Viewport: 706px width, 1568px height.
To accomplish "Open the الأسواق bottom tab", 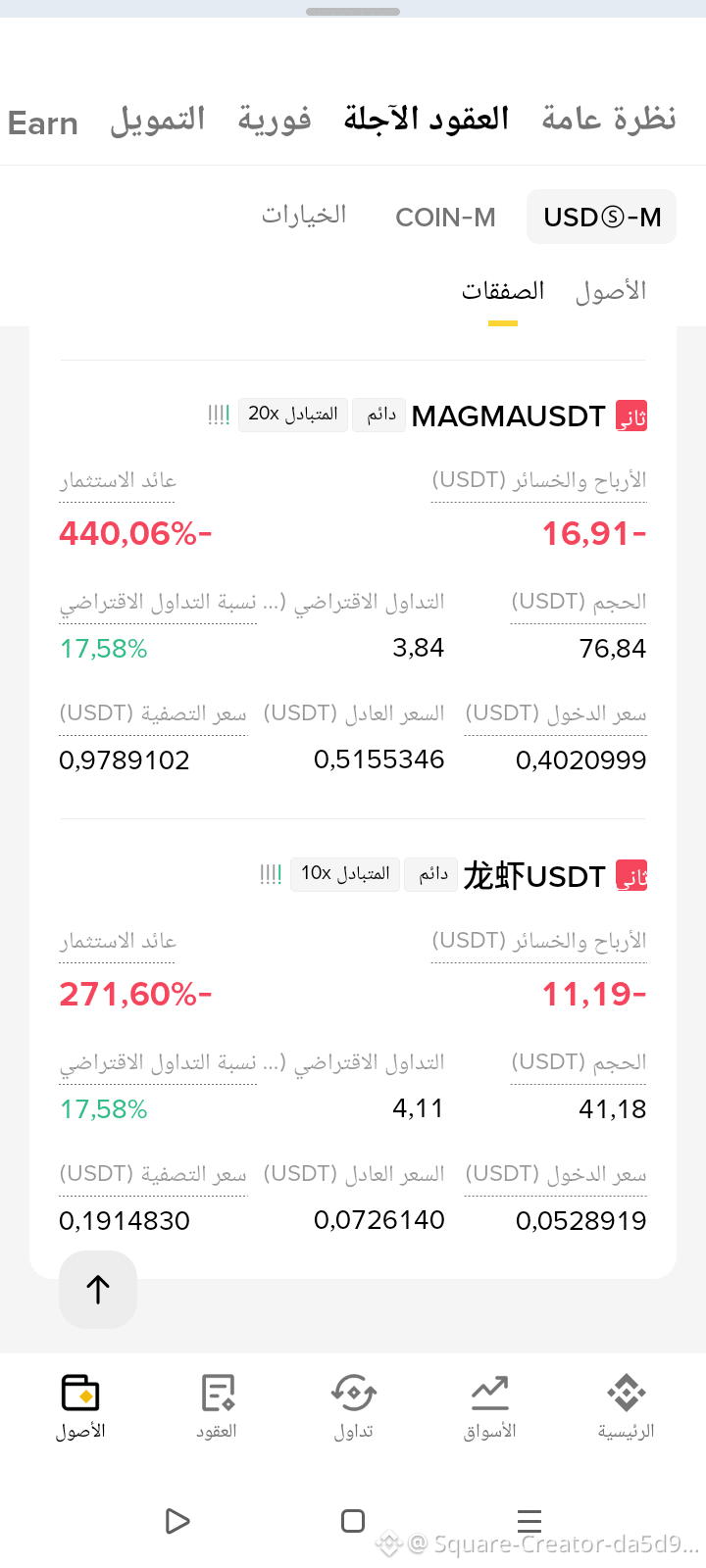I will (489, 1407).
